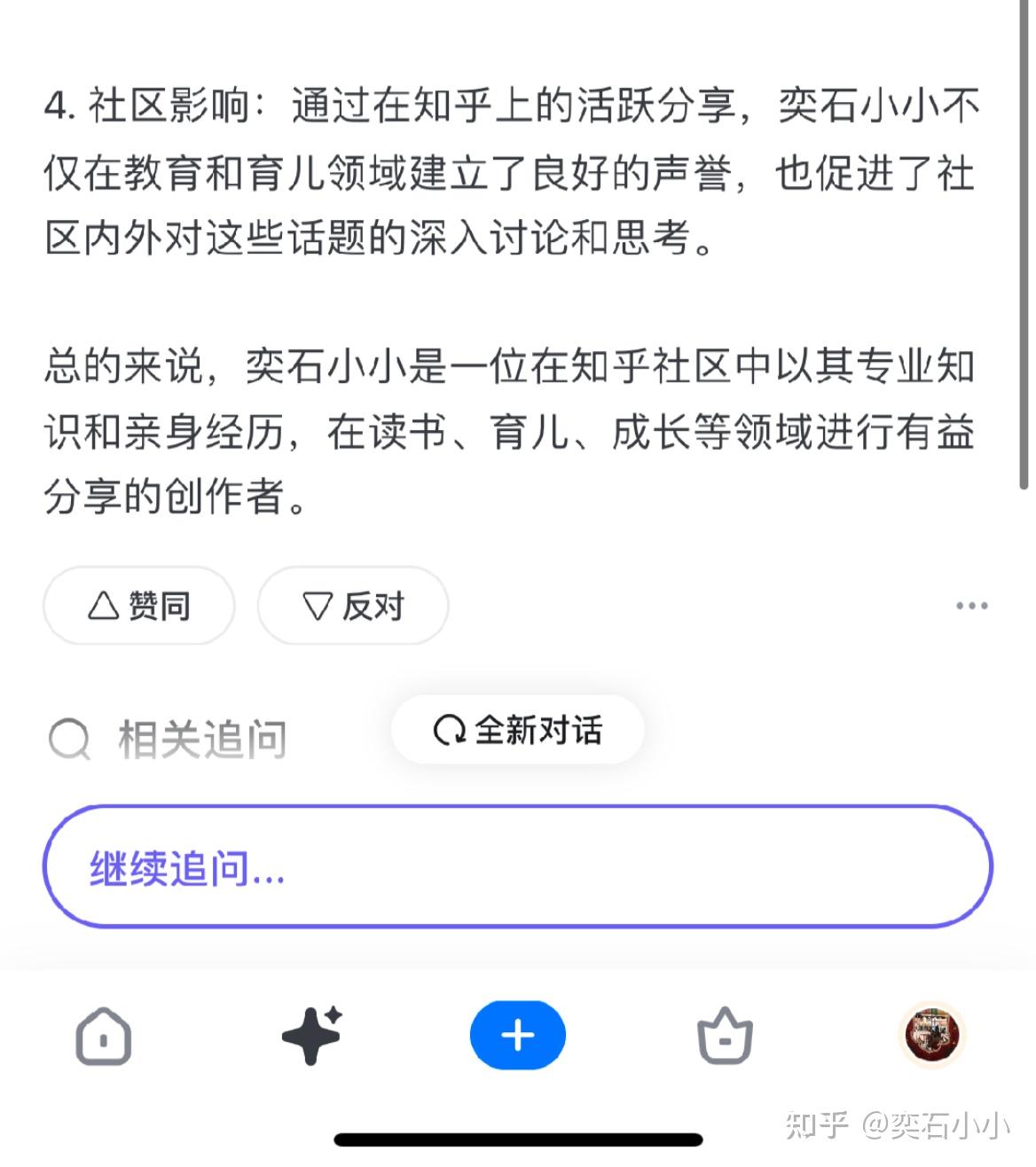Open the AI sparkle tab
Image resolution: width=1036 pixels, height=1167 pixels.
[x=311, y=1036]
